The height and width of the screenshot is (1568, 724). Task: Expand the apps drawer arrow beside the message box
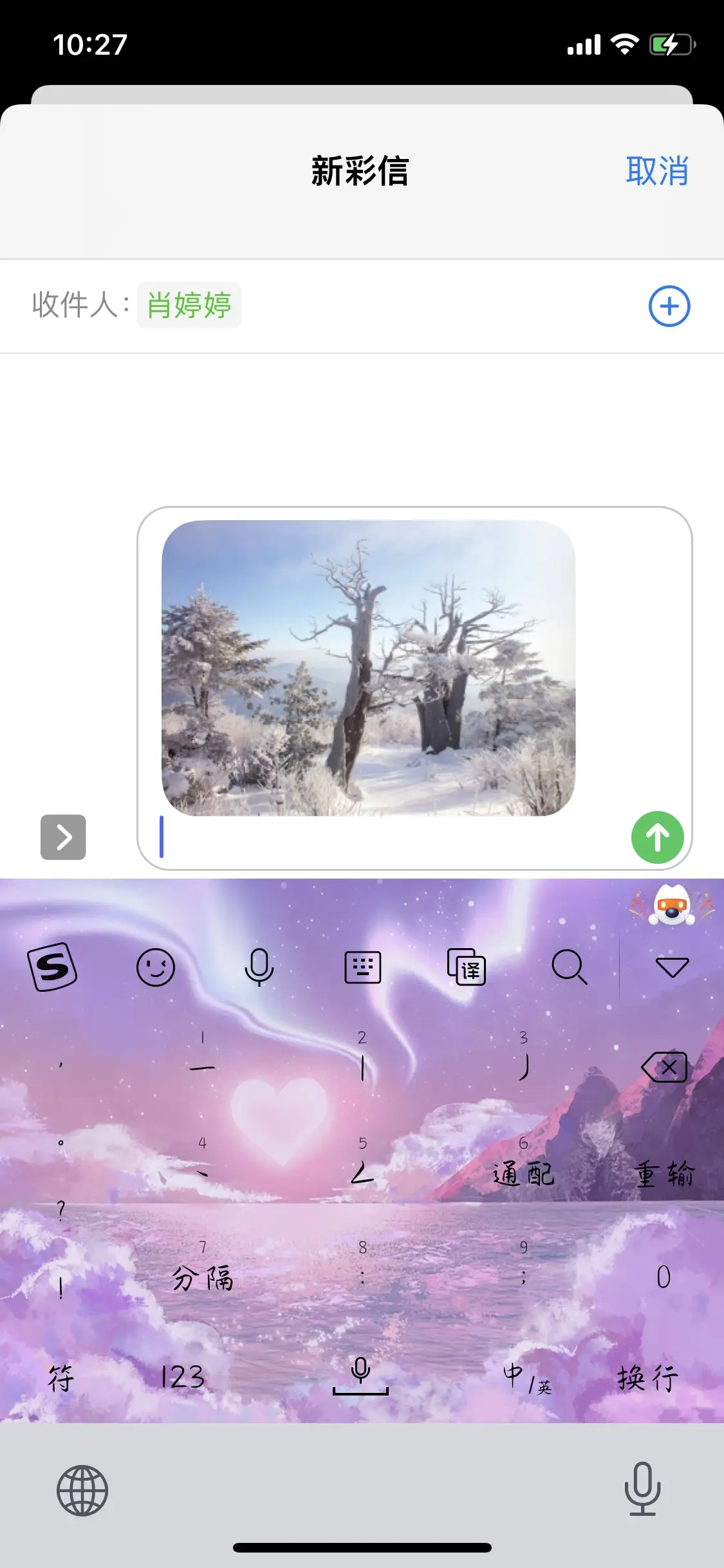[63, 837]
